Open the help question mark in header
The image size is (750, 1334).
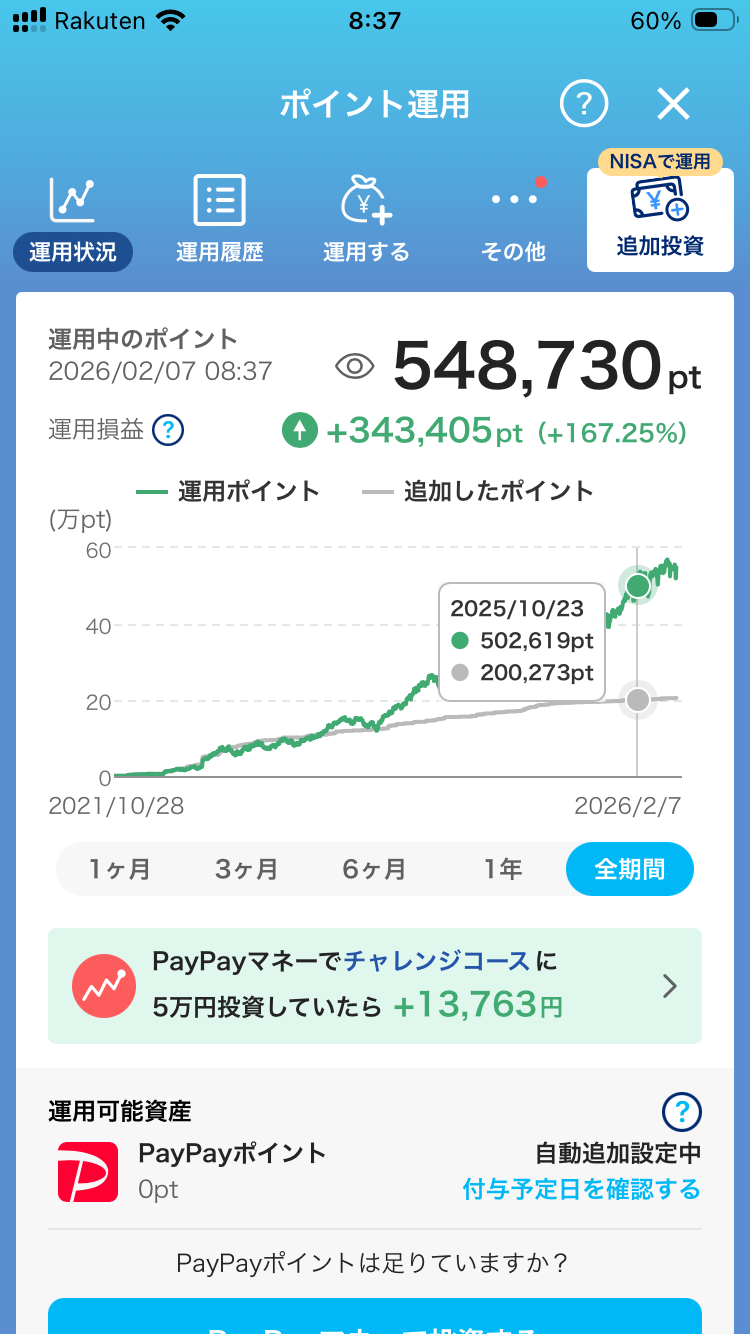pyautogui.click(x=584, y=103)
